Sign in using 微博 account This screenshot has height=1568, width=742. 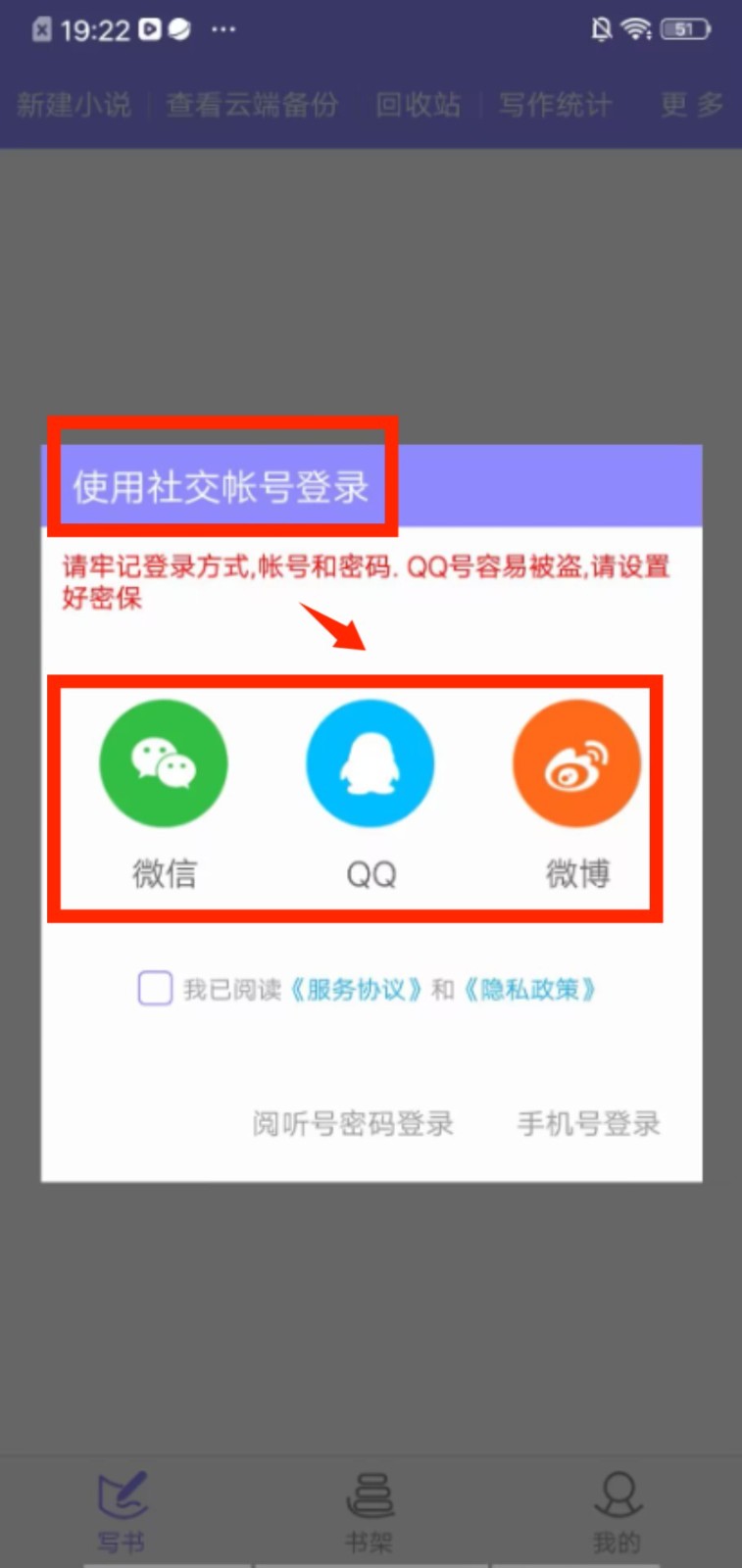[x=576, y=763]
